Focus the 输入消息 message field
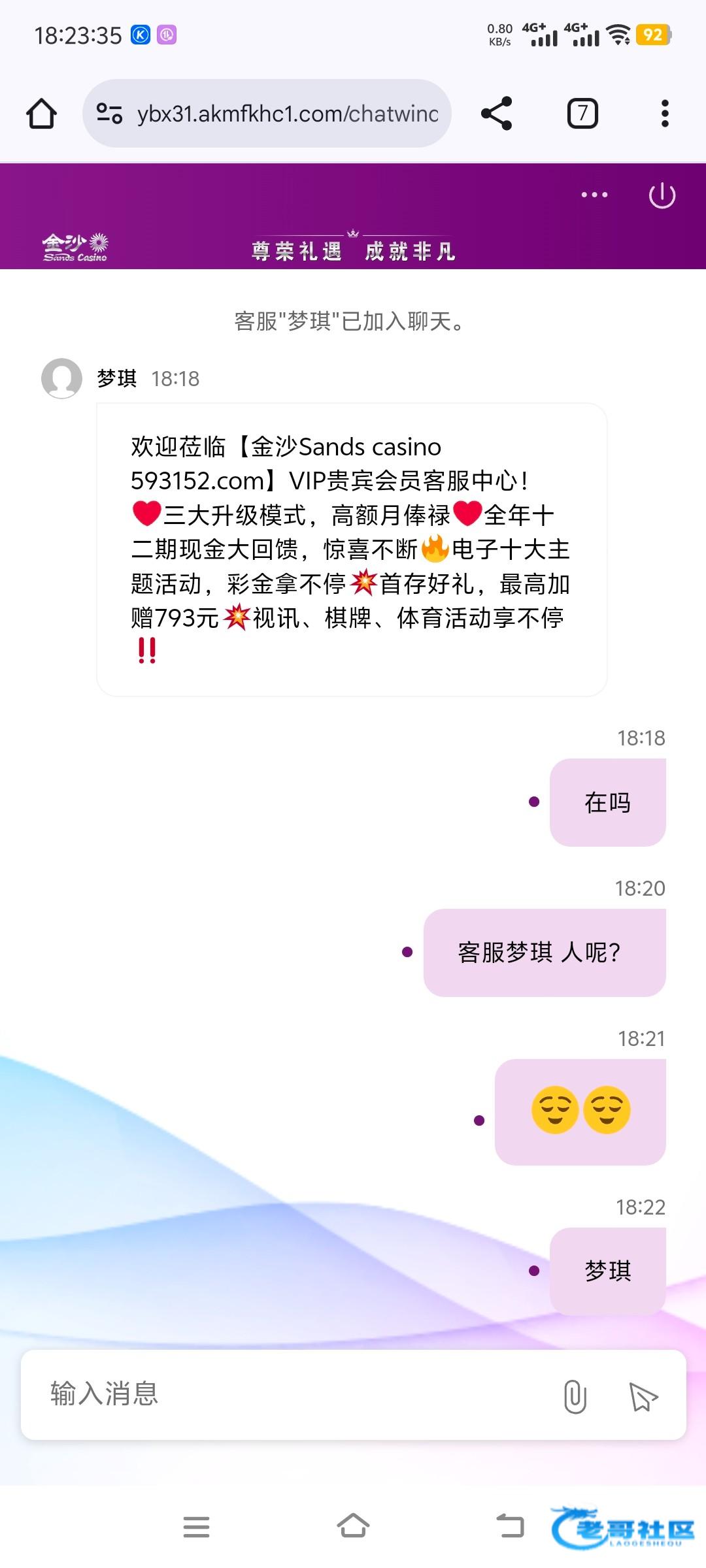This screenshot has height=1568, width=706. click(288, 1394)
